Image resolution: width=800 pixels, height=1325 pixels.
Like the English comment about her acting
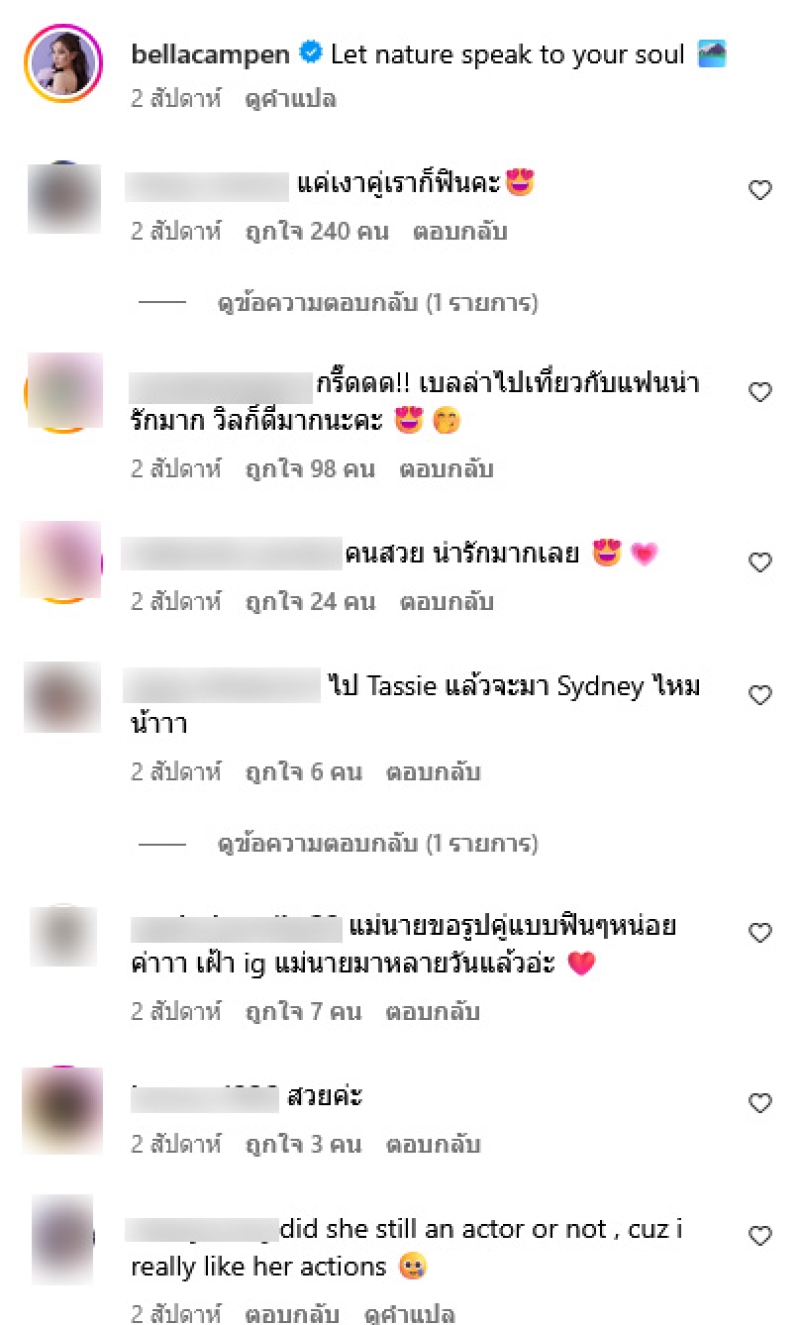click(x=760, y=1236)
